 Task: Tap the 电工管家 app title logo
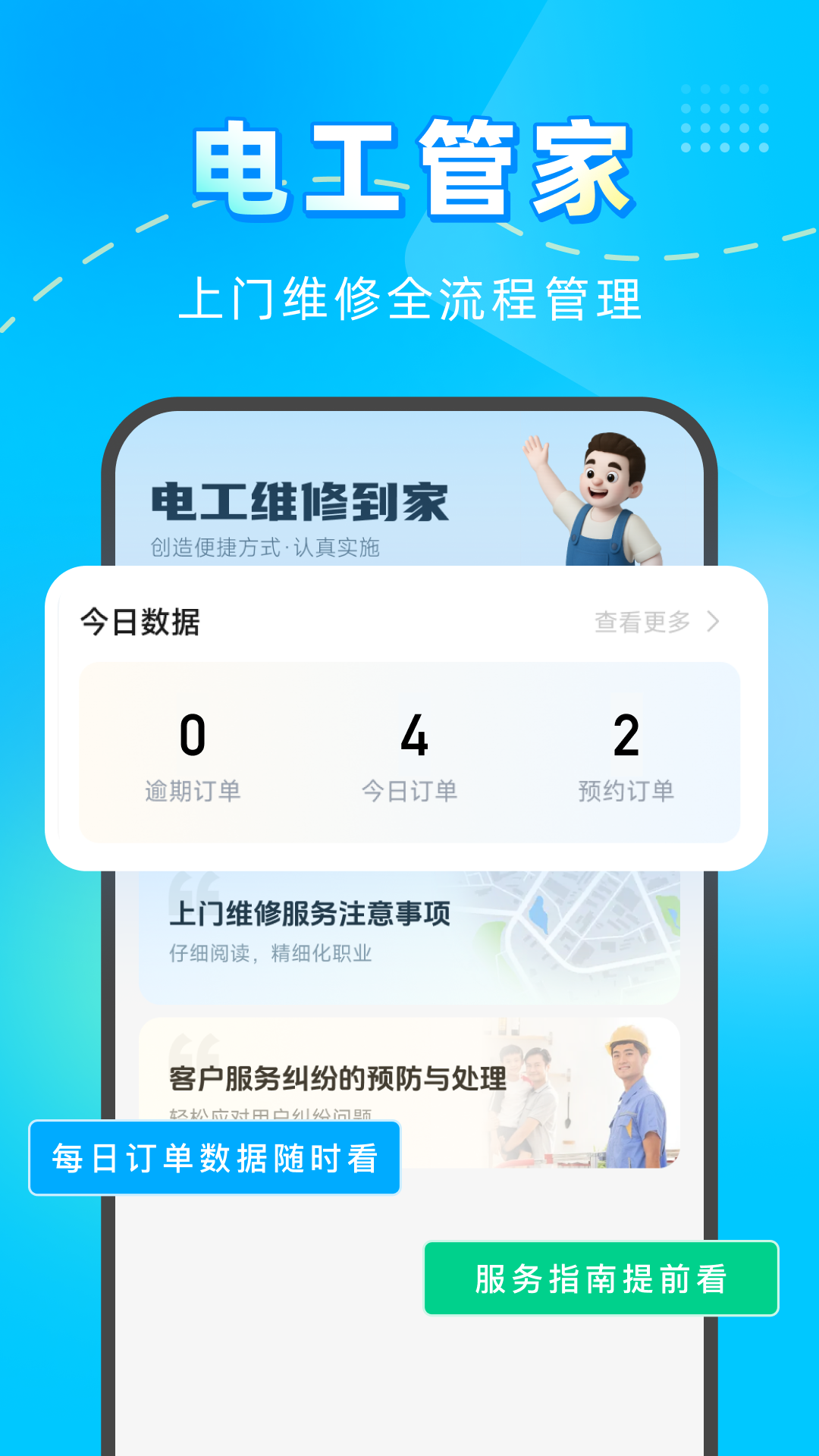coord(409,167)
